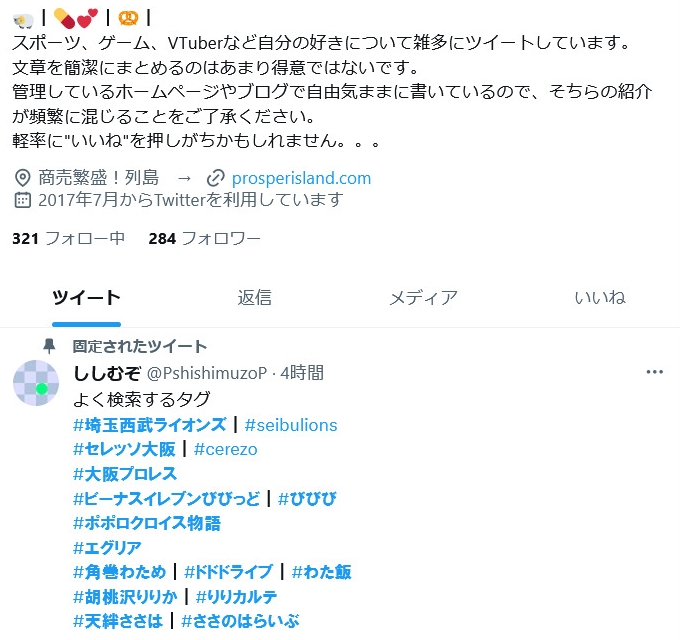This screenshot has width=680, height=640.
Task: View the 284 フォロワー list
Action: [x=204, y=238]
